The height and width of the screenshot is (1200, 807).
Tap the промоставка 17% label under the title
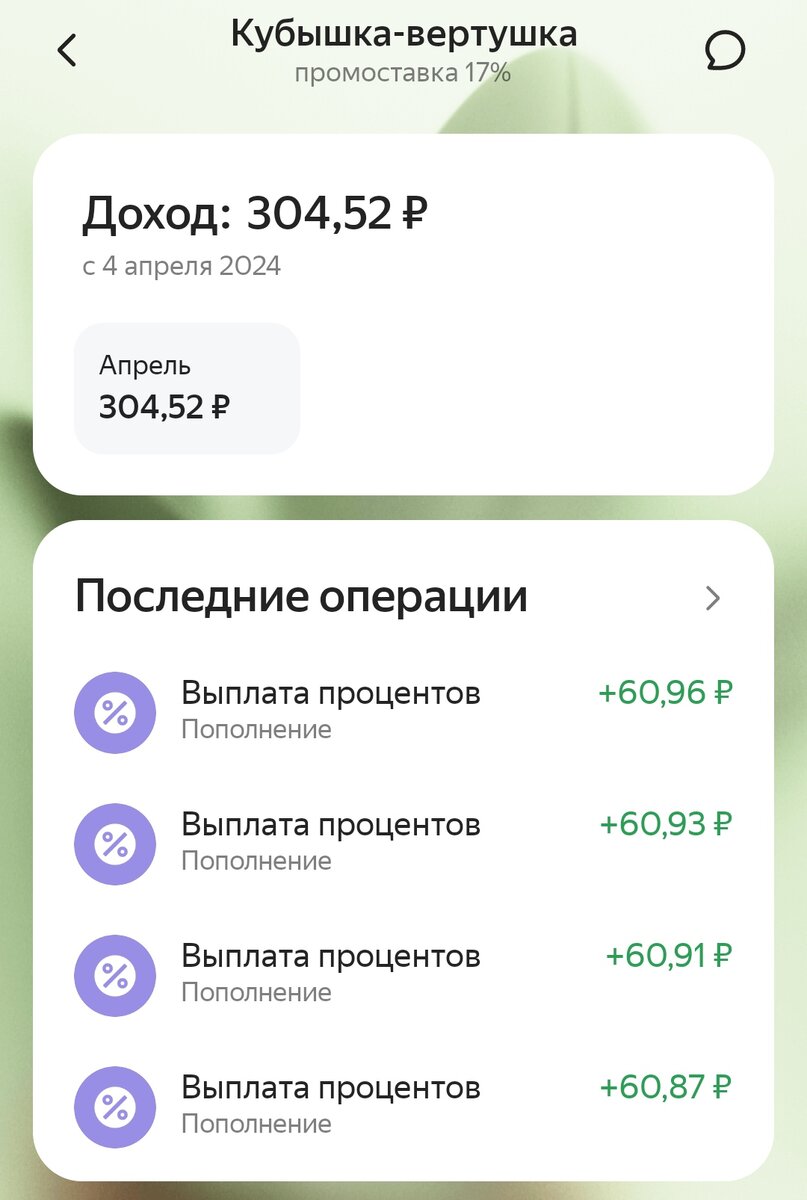pos(403,72)
